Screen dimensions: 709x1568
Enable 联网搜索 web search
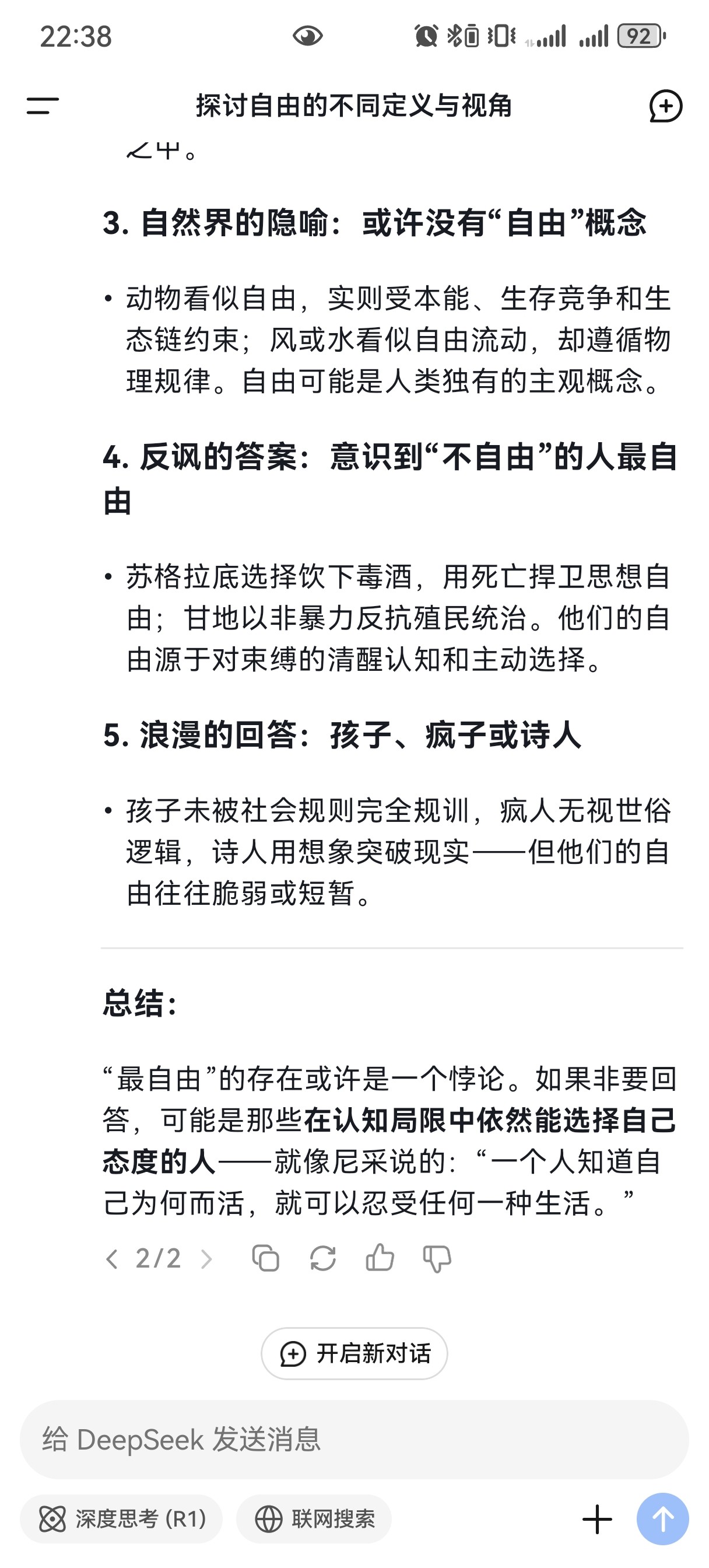[x=314, y=1518]
